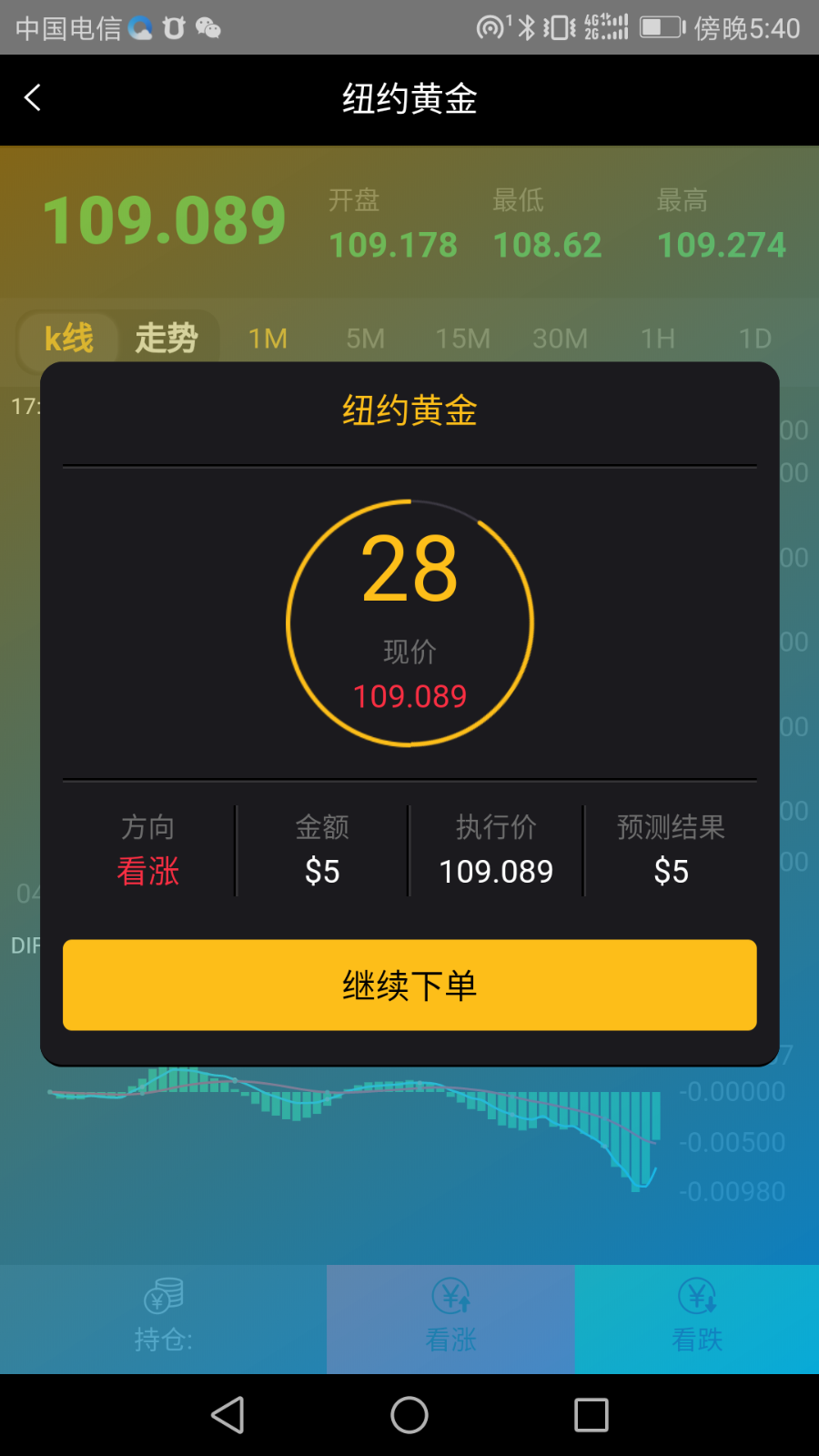Switch to the k线 chart tab
This screenshot has height=1456, width=819.
coord(69,339)
